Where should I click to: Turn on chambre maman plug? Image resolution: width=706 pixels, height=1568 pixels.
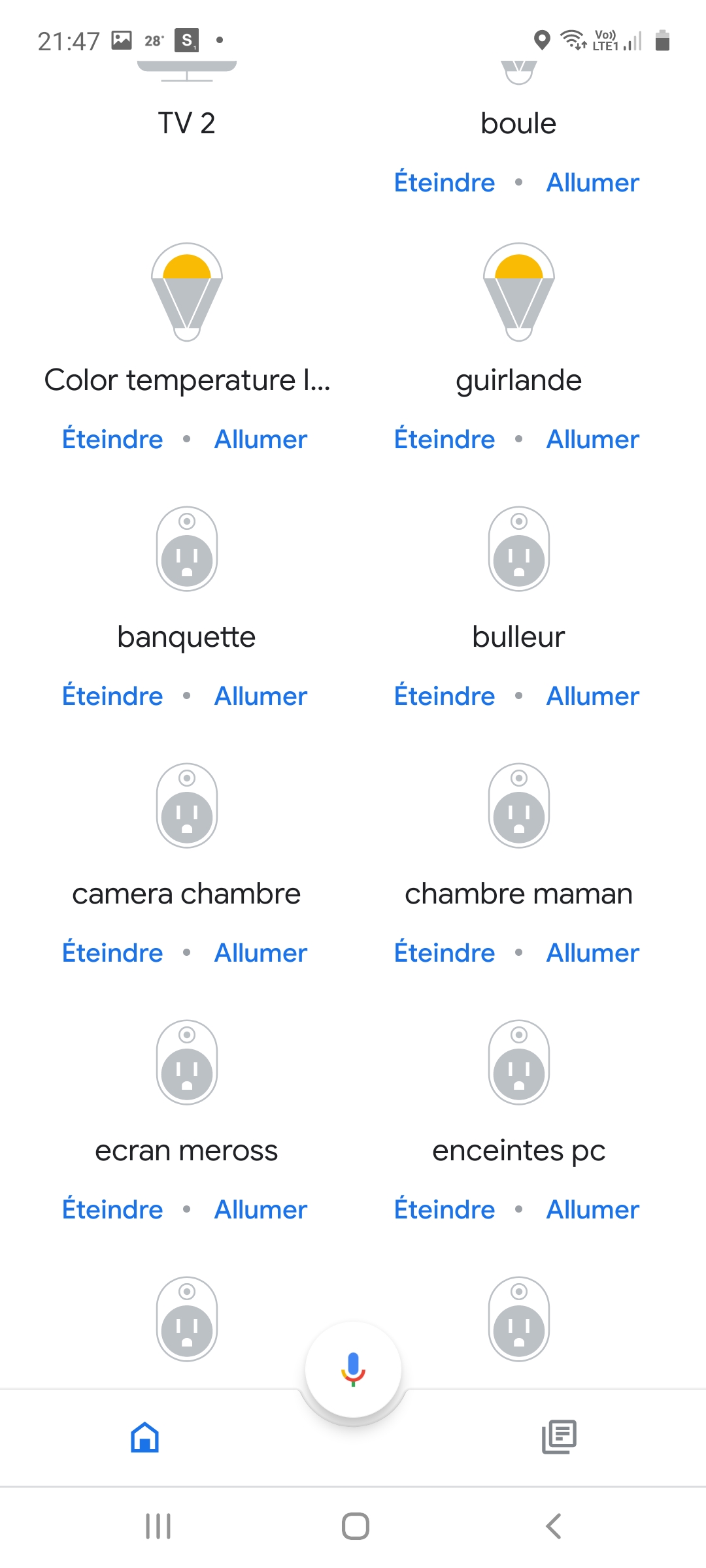click(592, 953)
